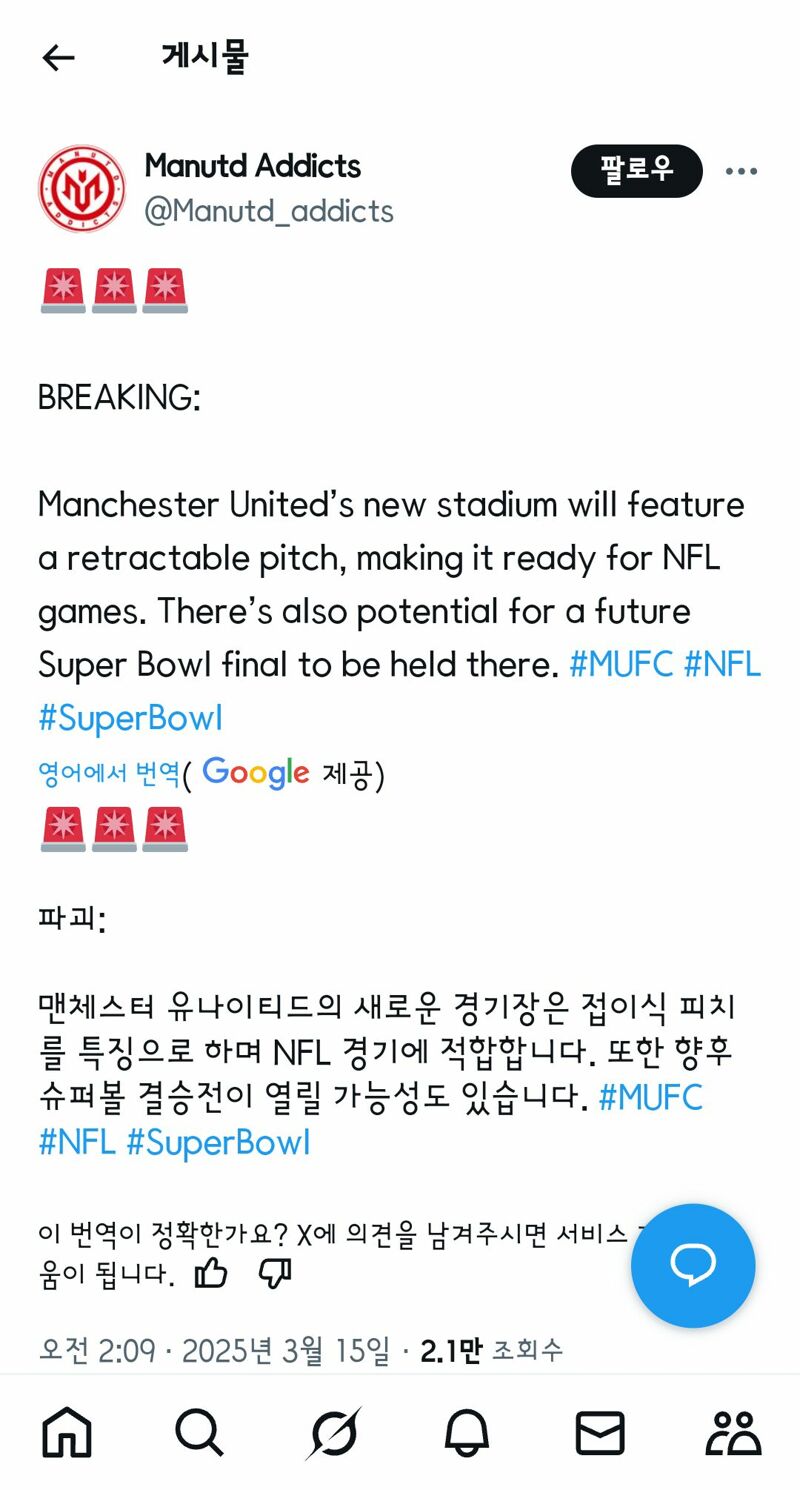This screenshot has width=800, height=1490.
Task: Open the first #MUFC hashtag in the English text
Action: pos(620,664)
